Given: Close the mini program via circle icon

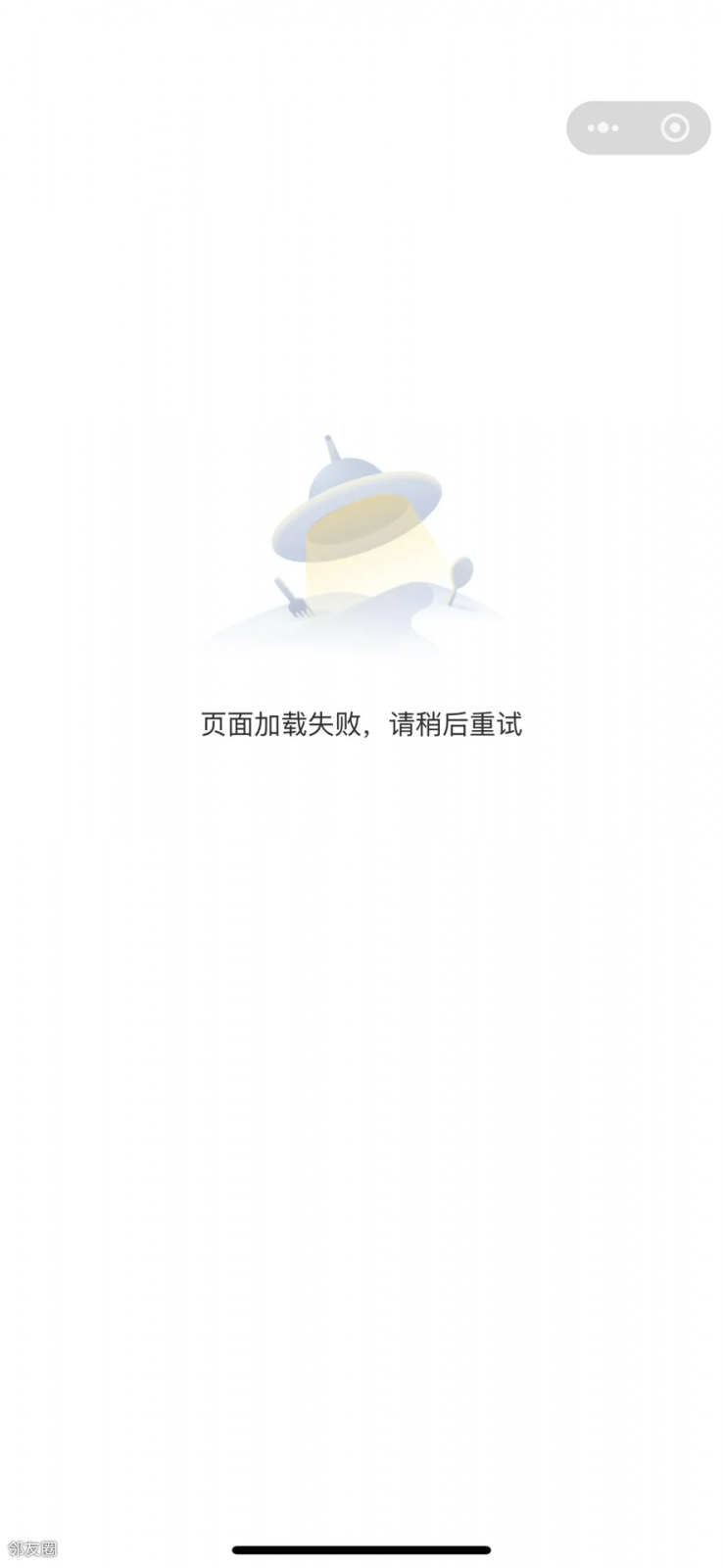Looking at the screenshot, I should [x=675, y=128].
